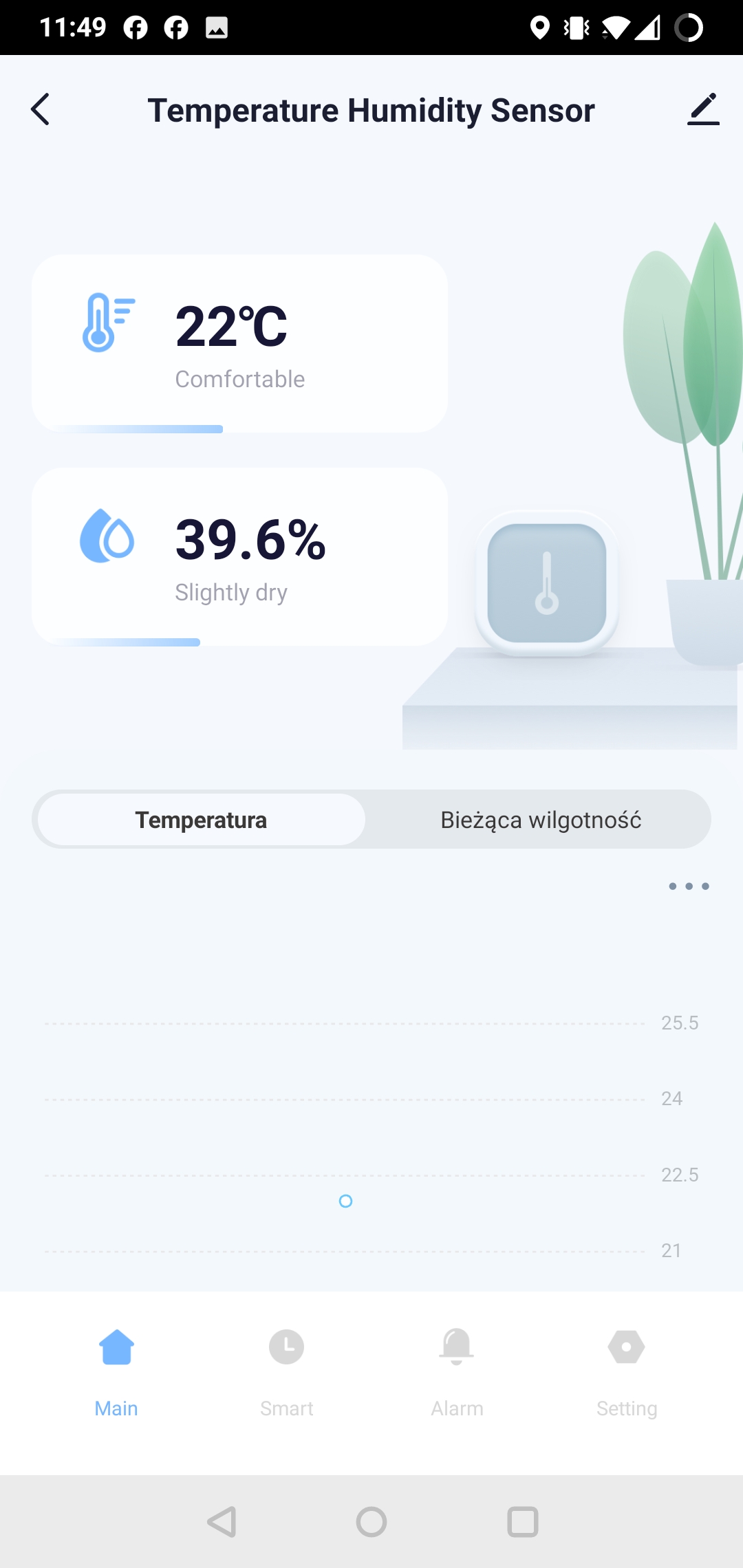
Task: Go back using the top-left arrow
Action: click(x=41, y=109)
